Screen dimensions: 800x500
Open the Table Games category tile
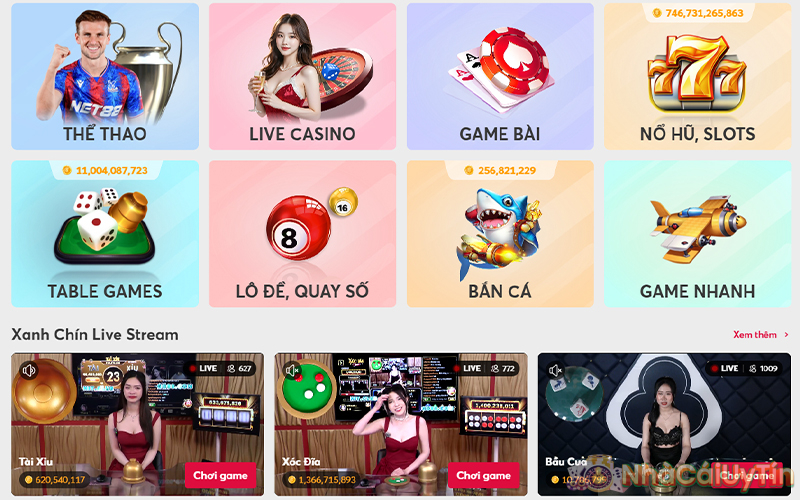point(105,234)
